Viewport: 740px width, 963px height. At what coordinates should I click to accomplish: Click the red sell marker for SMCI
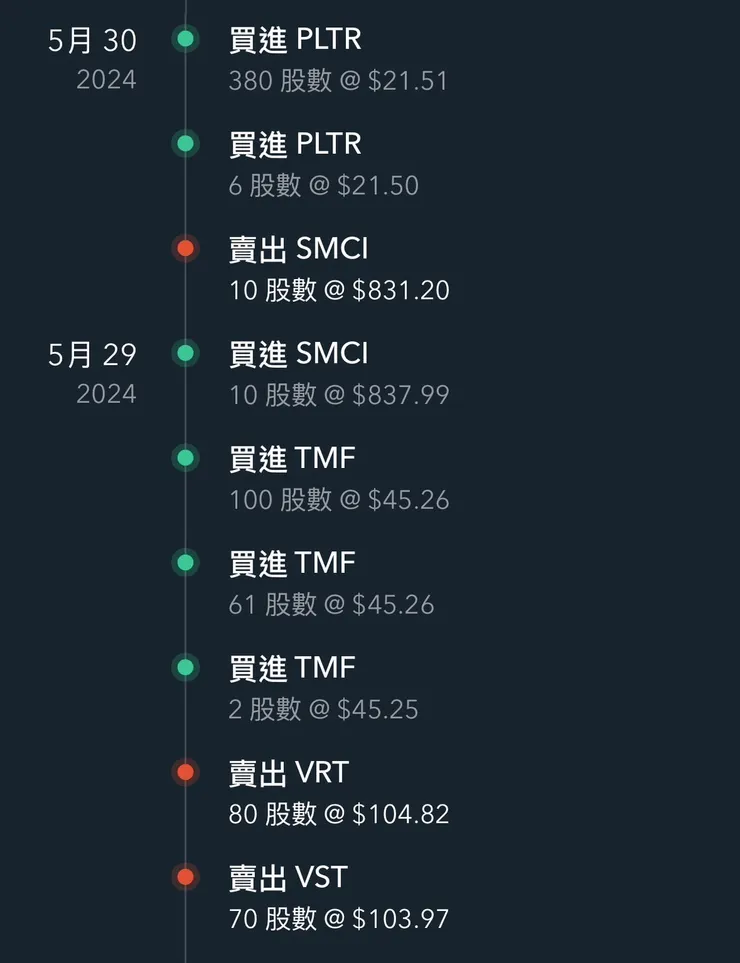click(185, 248)
